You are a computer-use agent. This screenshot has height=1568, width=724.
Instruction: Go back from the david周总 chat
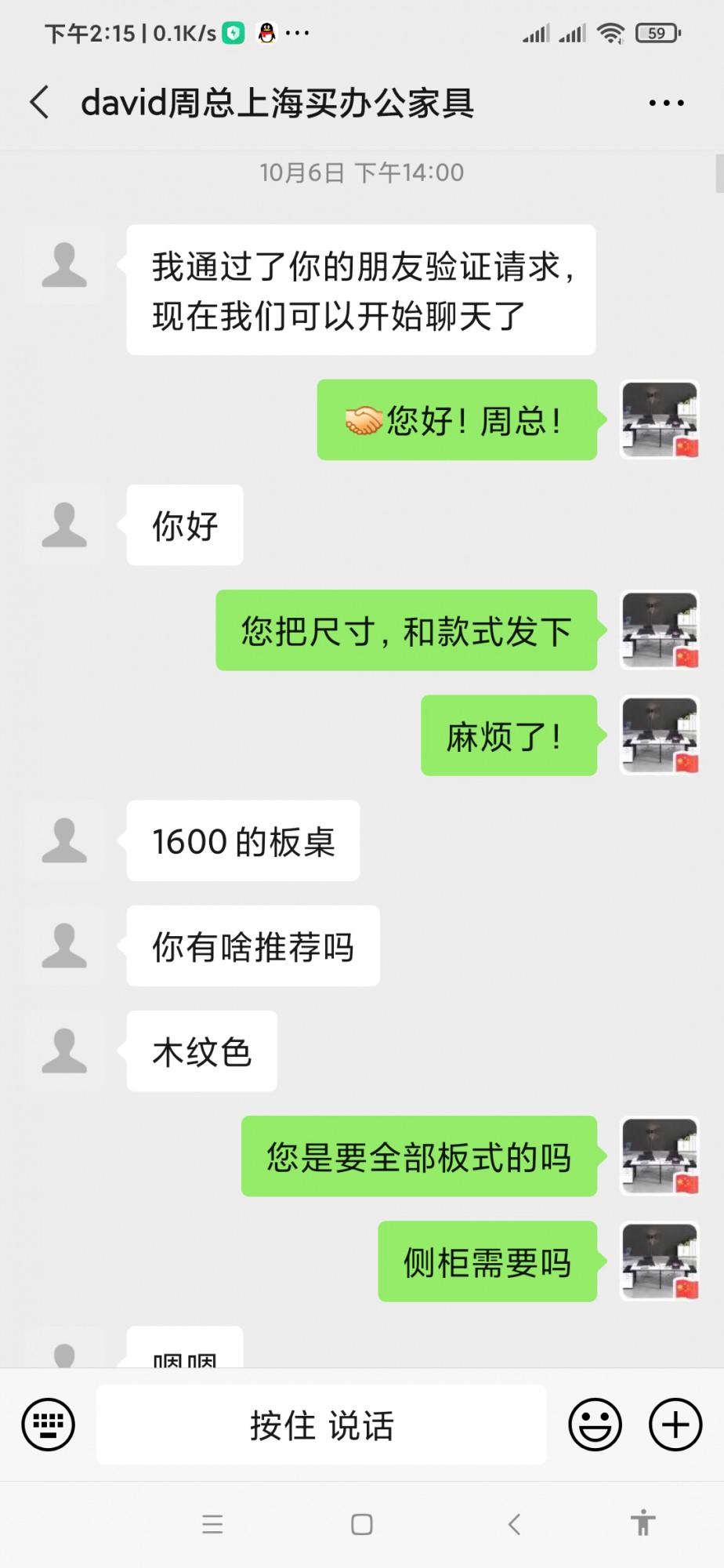pyautogui.click(x=40, y=103)
